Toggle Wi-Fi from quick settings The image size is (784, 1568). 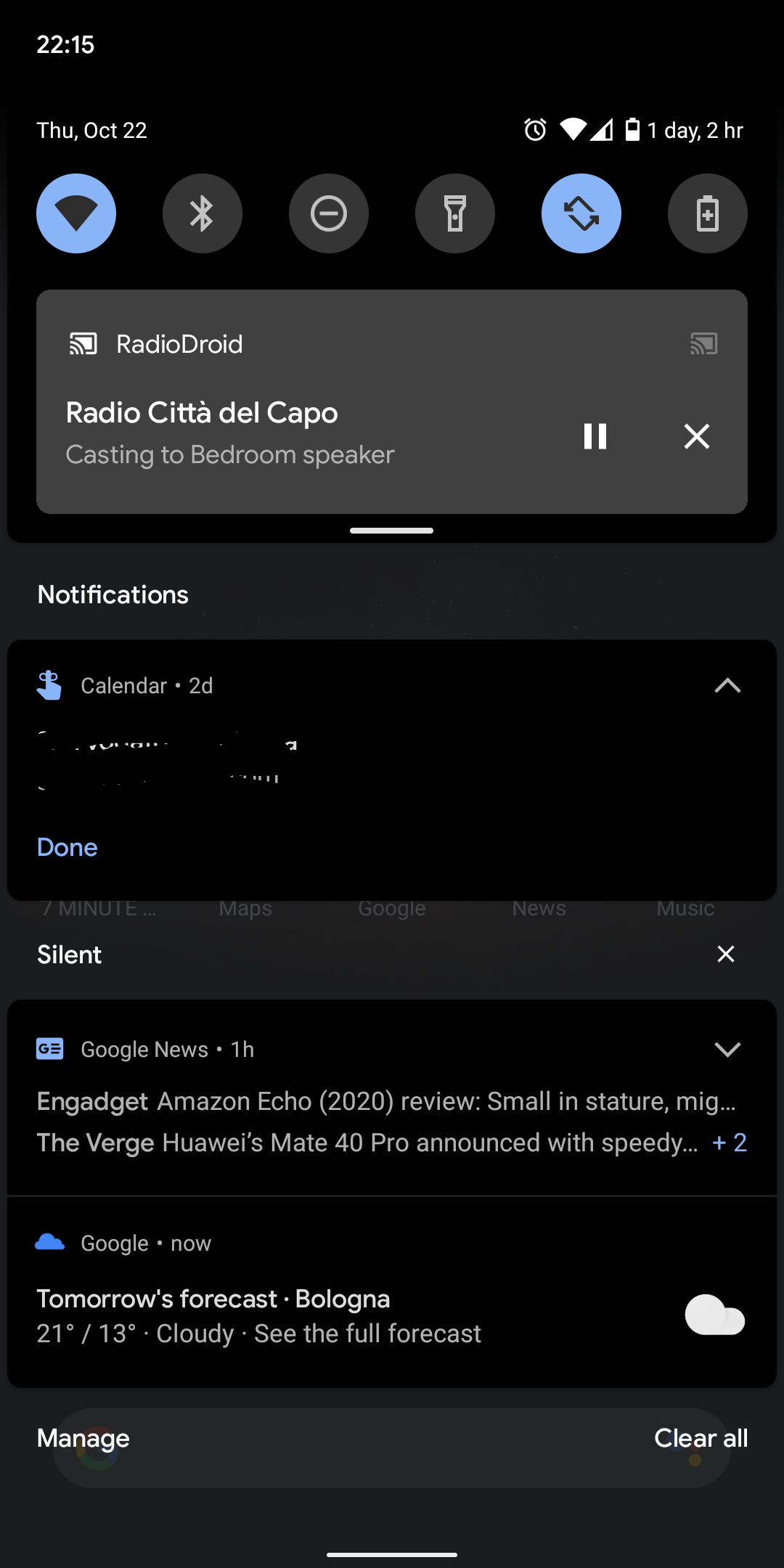76,213
